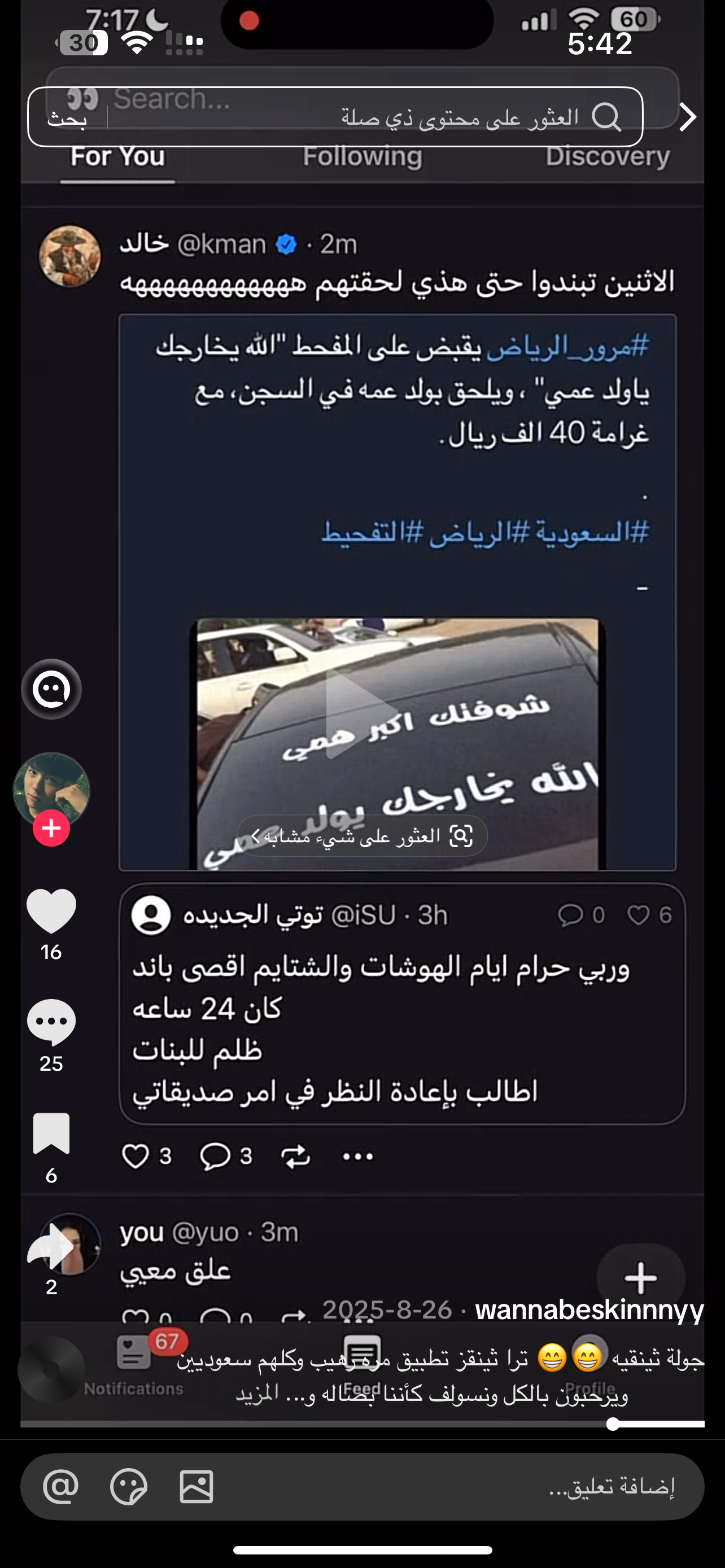
Task: Tap the video progress bar
Action: pos(362,1424)
